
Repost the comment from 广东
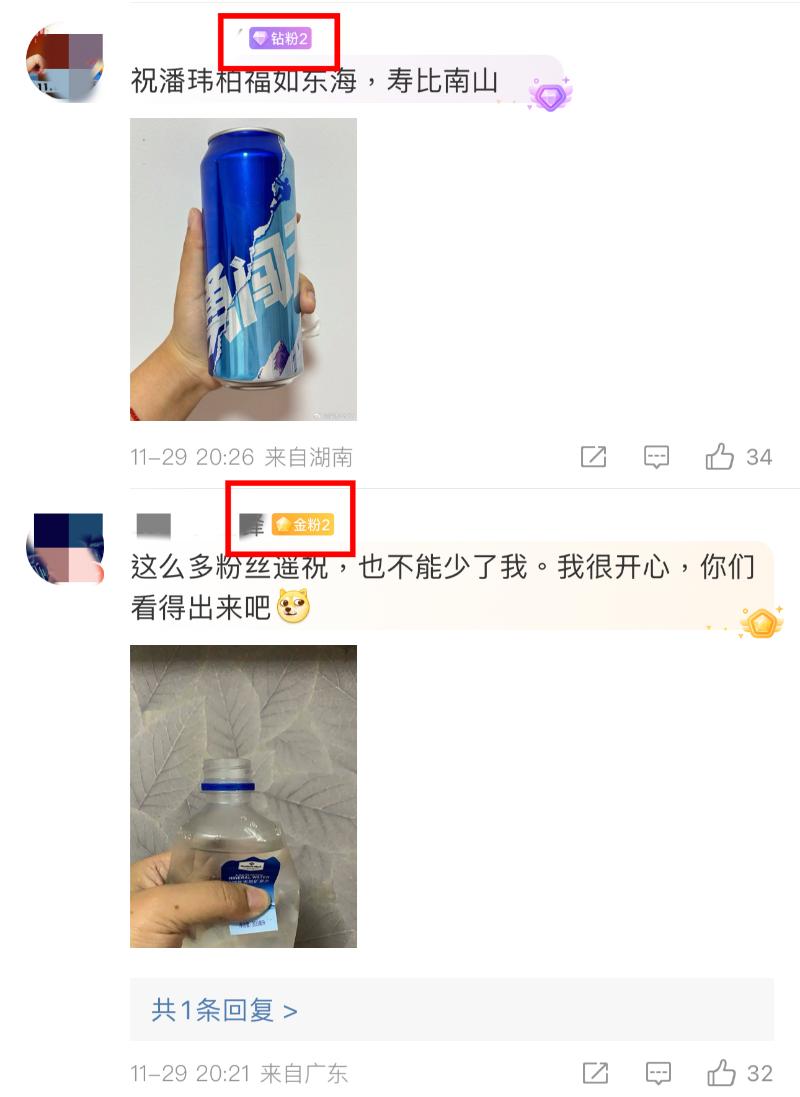pos(594,1074)
